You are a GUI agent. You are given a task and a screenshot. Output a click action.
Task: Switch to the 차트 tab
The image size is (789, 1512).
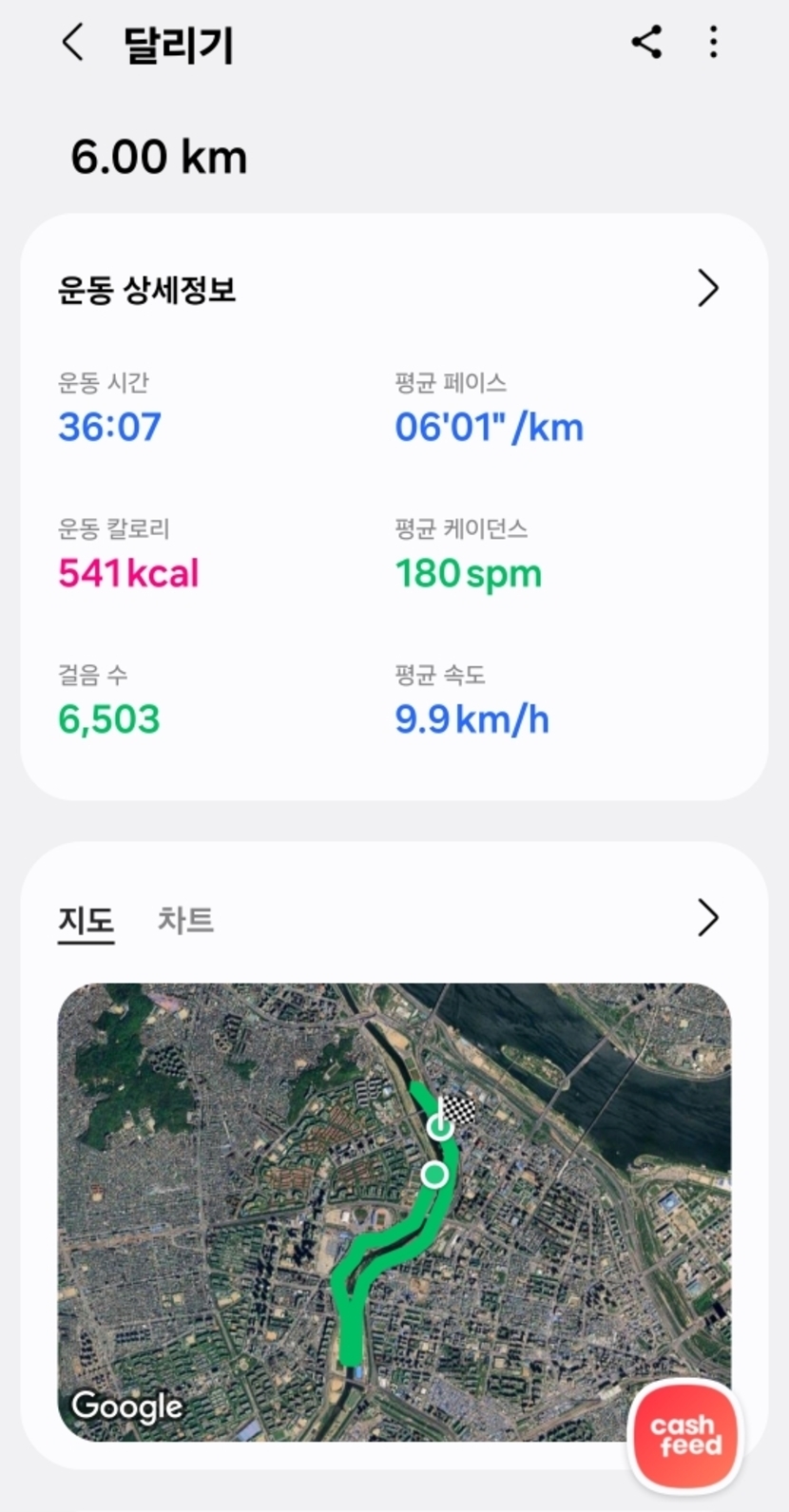(185, 919)
